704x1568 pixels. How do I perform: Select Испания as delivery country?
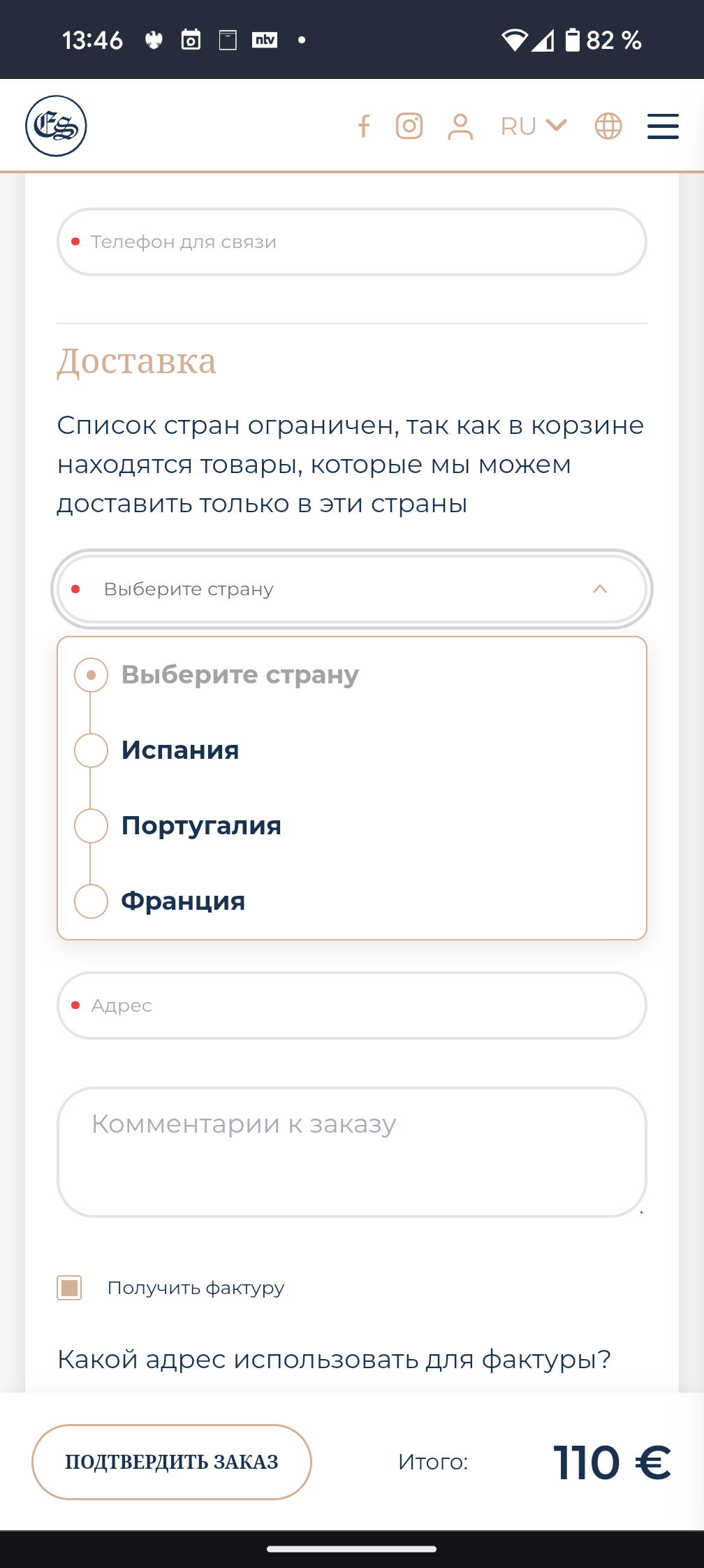click(x=180, y=750)
